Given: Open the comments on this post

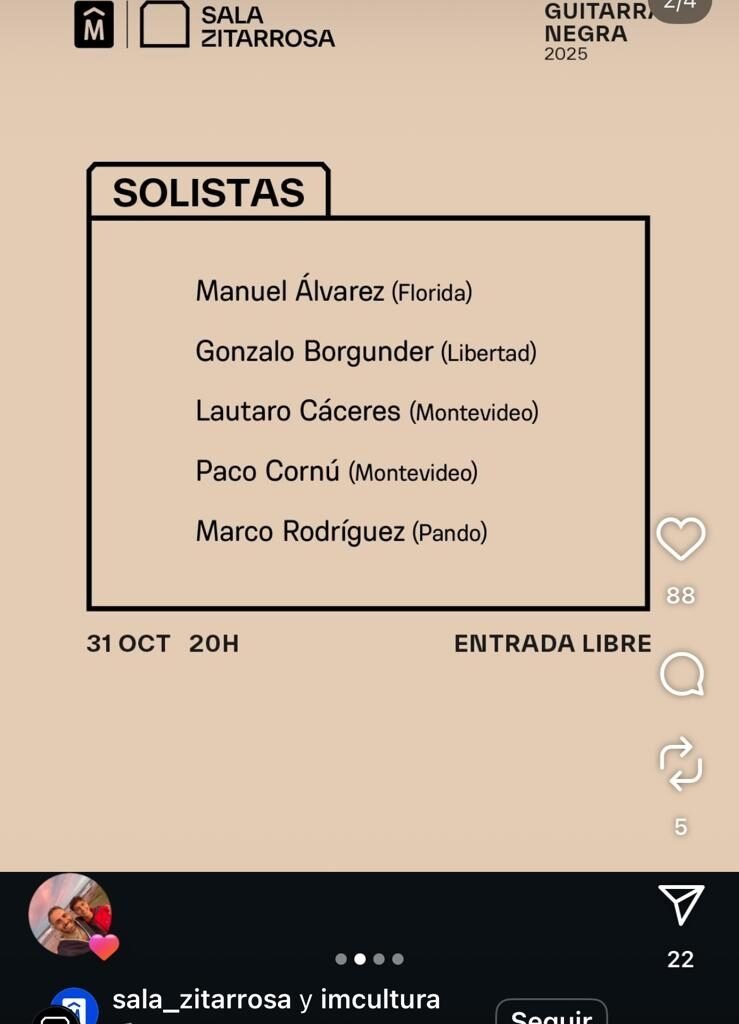Looking at the screenshot, I should click(682, 675).
